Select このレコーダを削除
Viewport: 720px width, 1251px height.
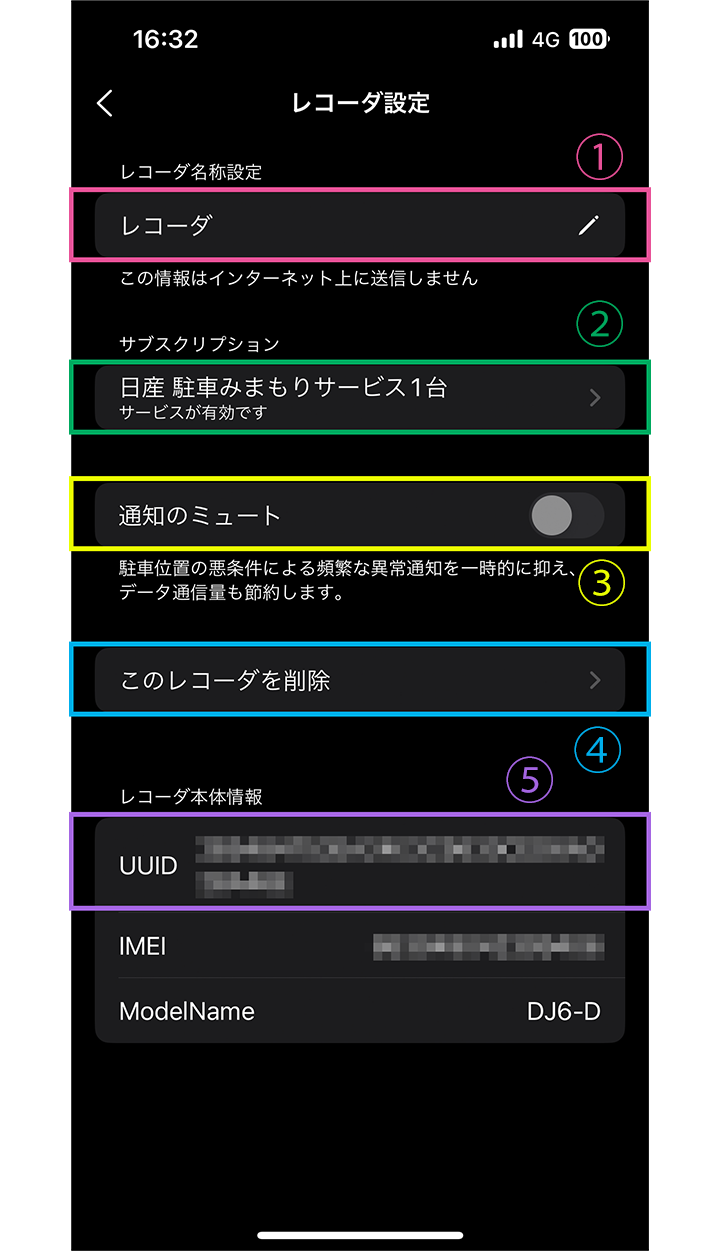(359, 681)
